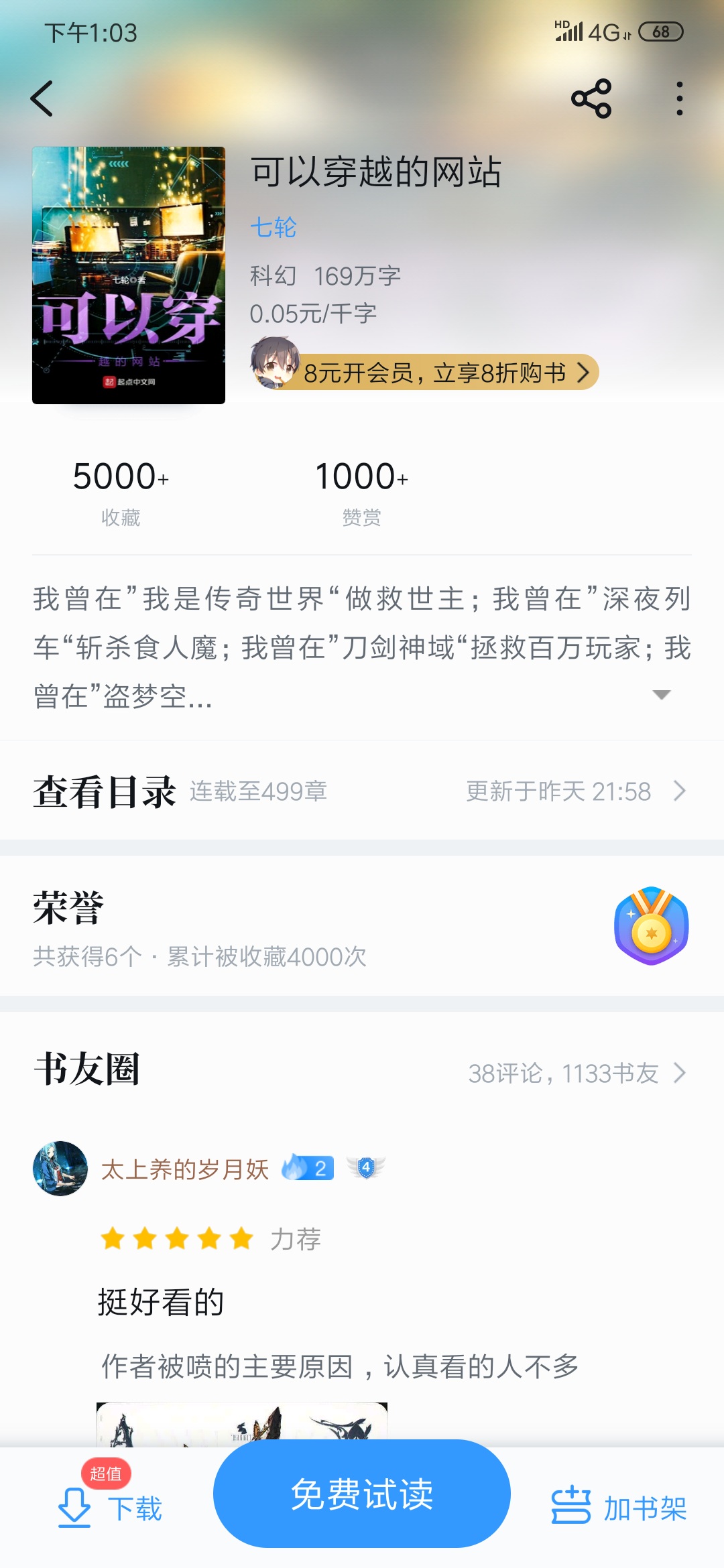Open the 8元开会员 membership offer banner
Screen dimensions: 724x1568
[x=436, y=372]
